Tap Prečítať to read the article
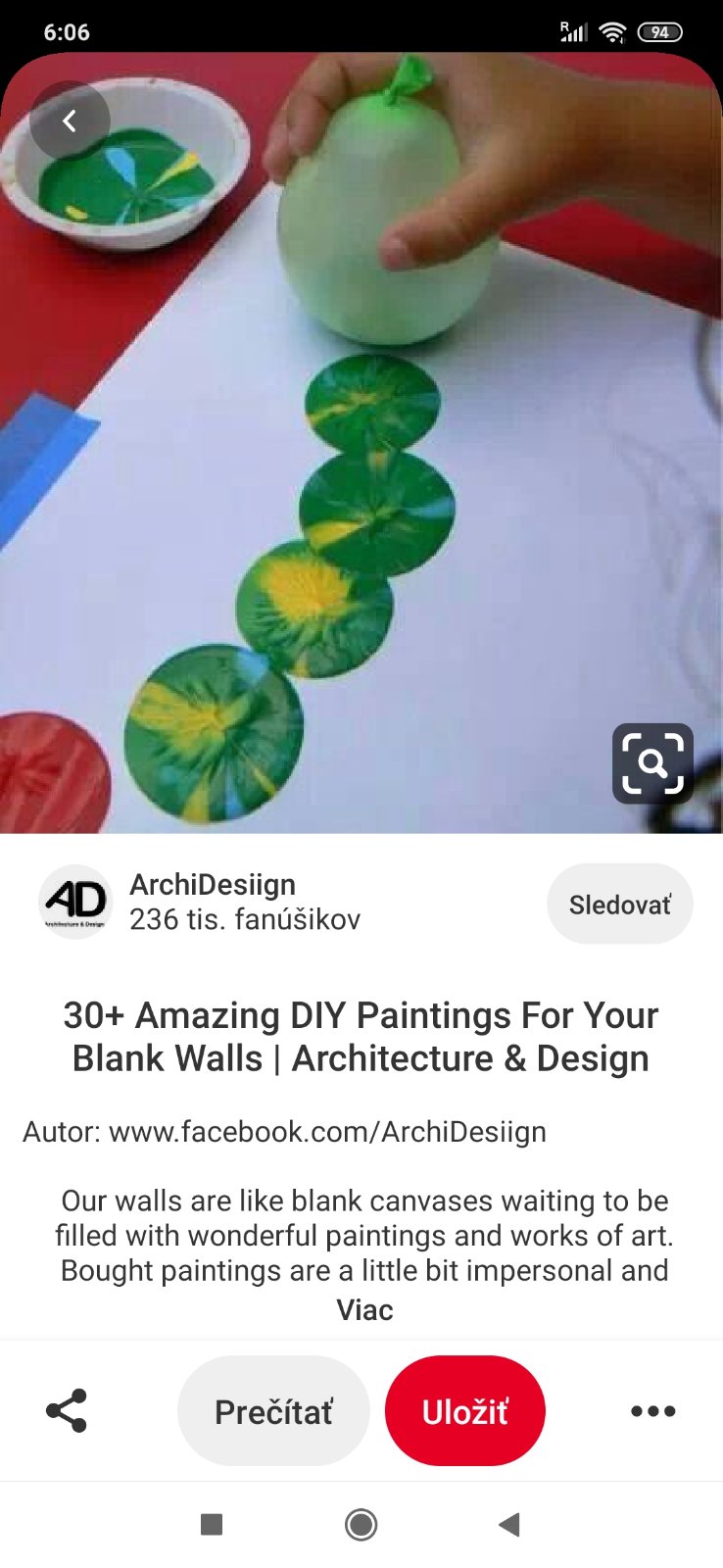 pos(273,1411)
